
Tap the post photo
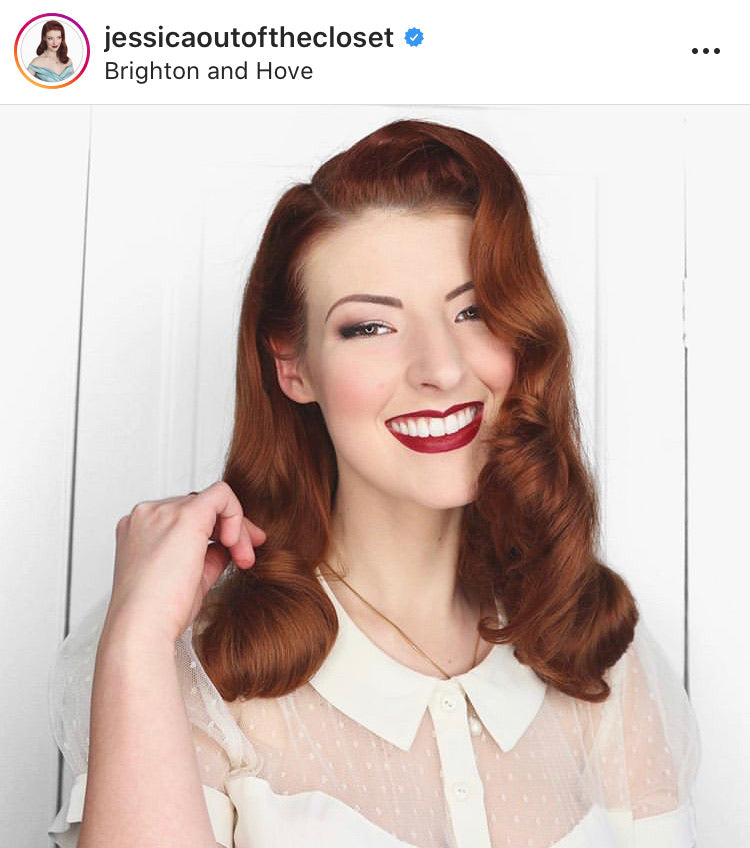(x=375, y=476)
